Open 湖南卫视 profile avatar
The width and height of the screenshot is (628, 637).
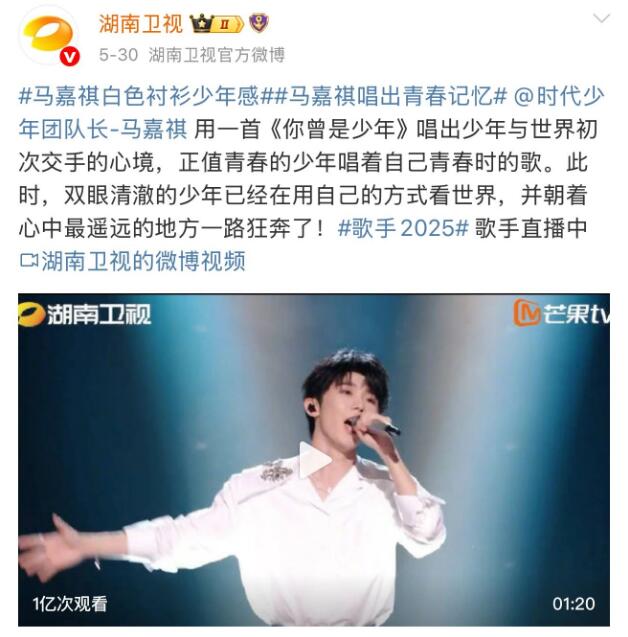tap(50, 36)
